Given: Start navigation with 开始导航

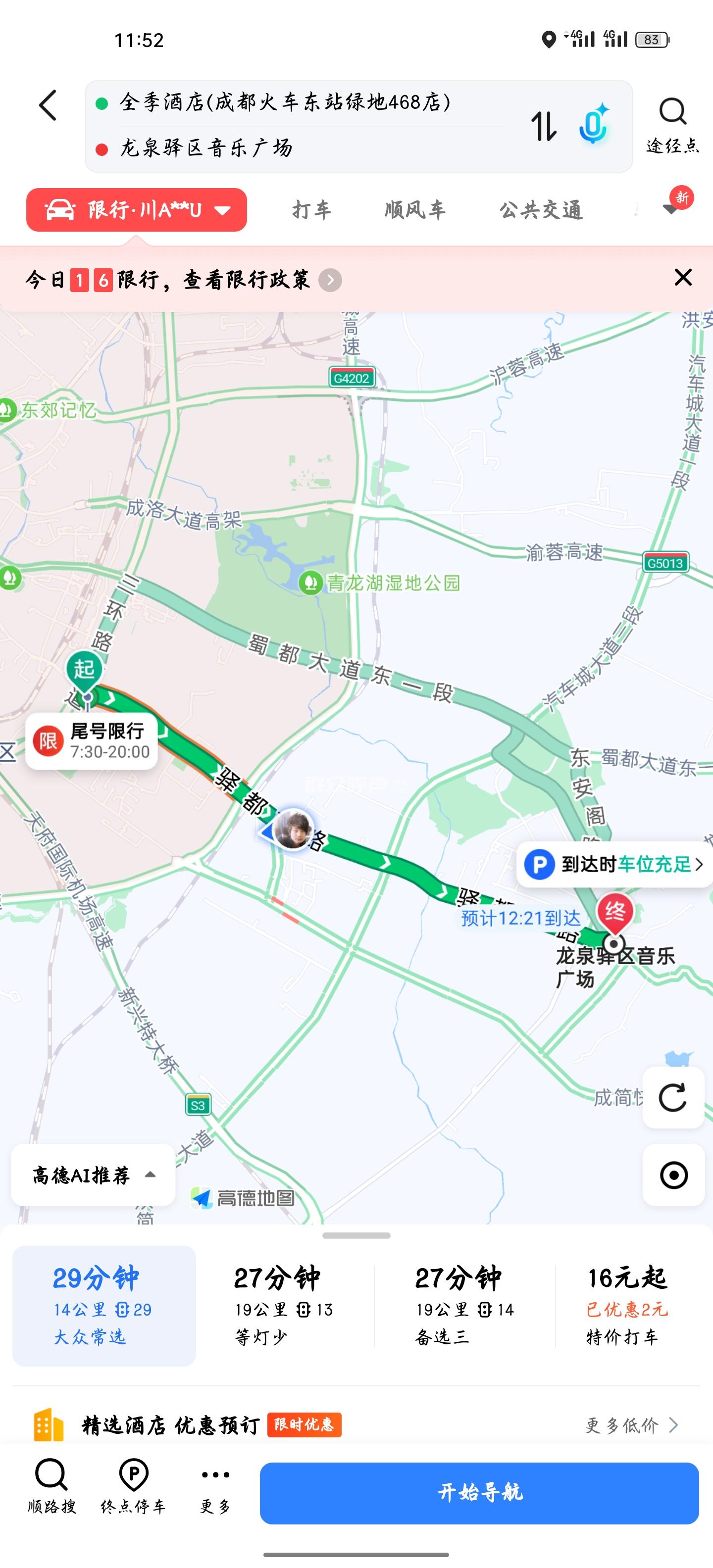Looking at the screenshot, I should click(x=479, y=1493).
